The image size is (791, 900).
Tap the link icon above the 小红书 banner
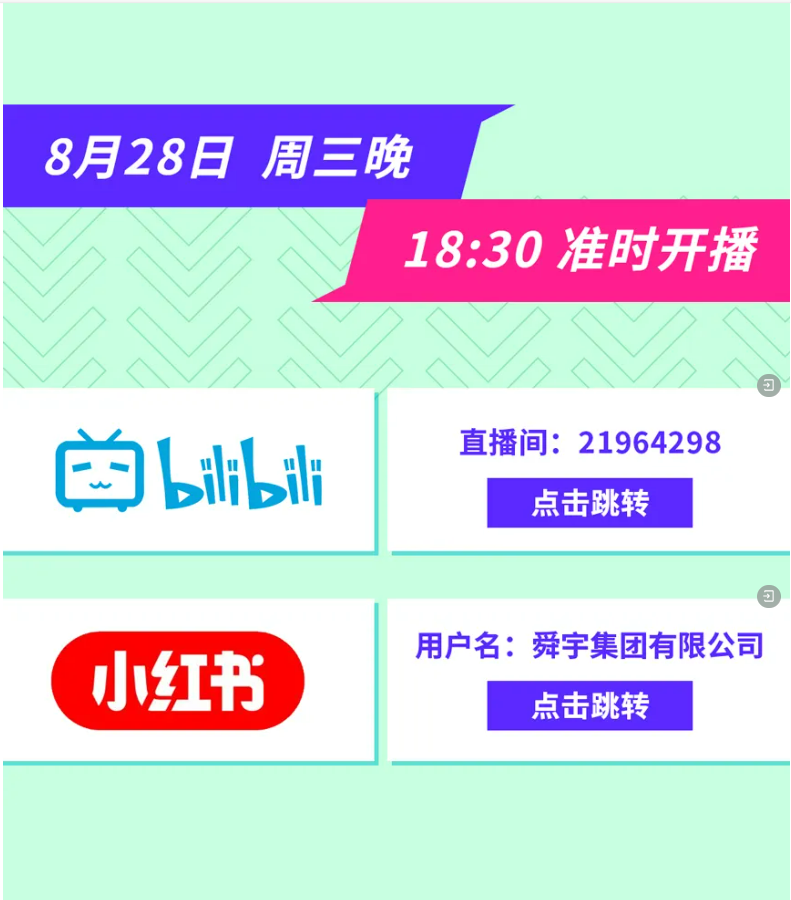(x=768, y=596)
